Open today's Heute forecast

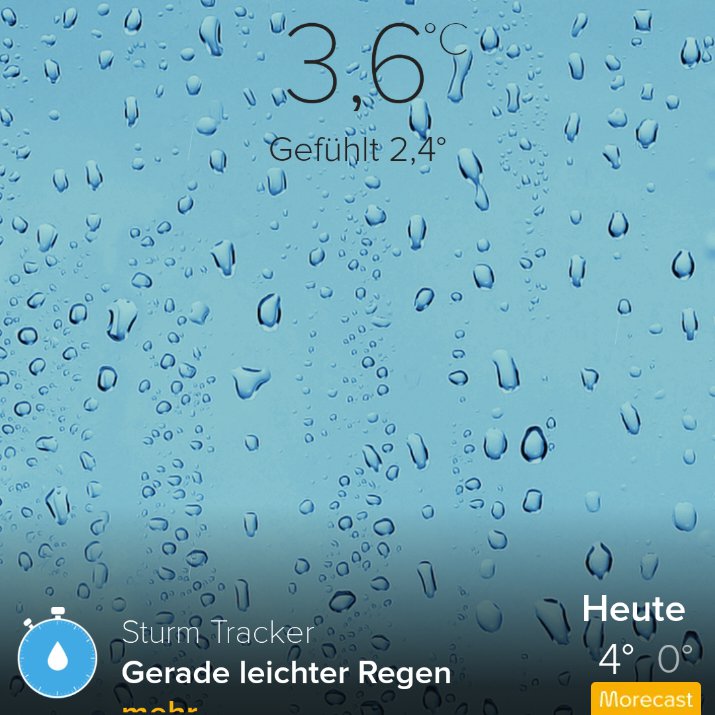pyautogui.click(x=633, y=609)
